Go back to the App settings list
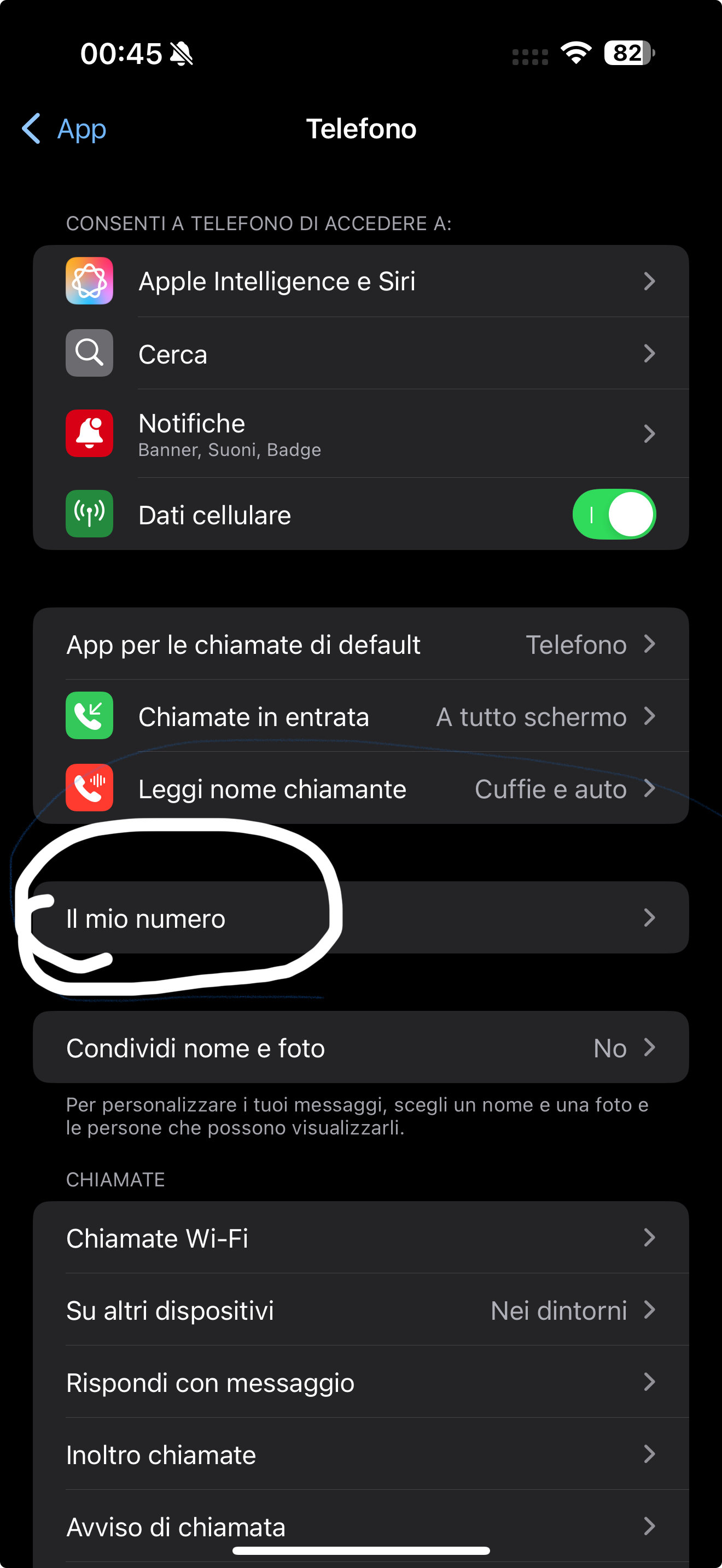This screenshot has height=1568, width=722. [x=64, y=129]
